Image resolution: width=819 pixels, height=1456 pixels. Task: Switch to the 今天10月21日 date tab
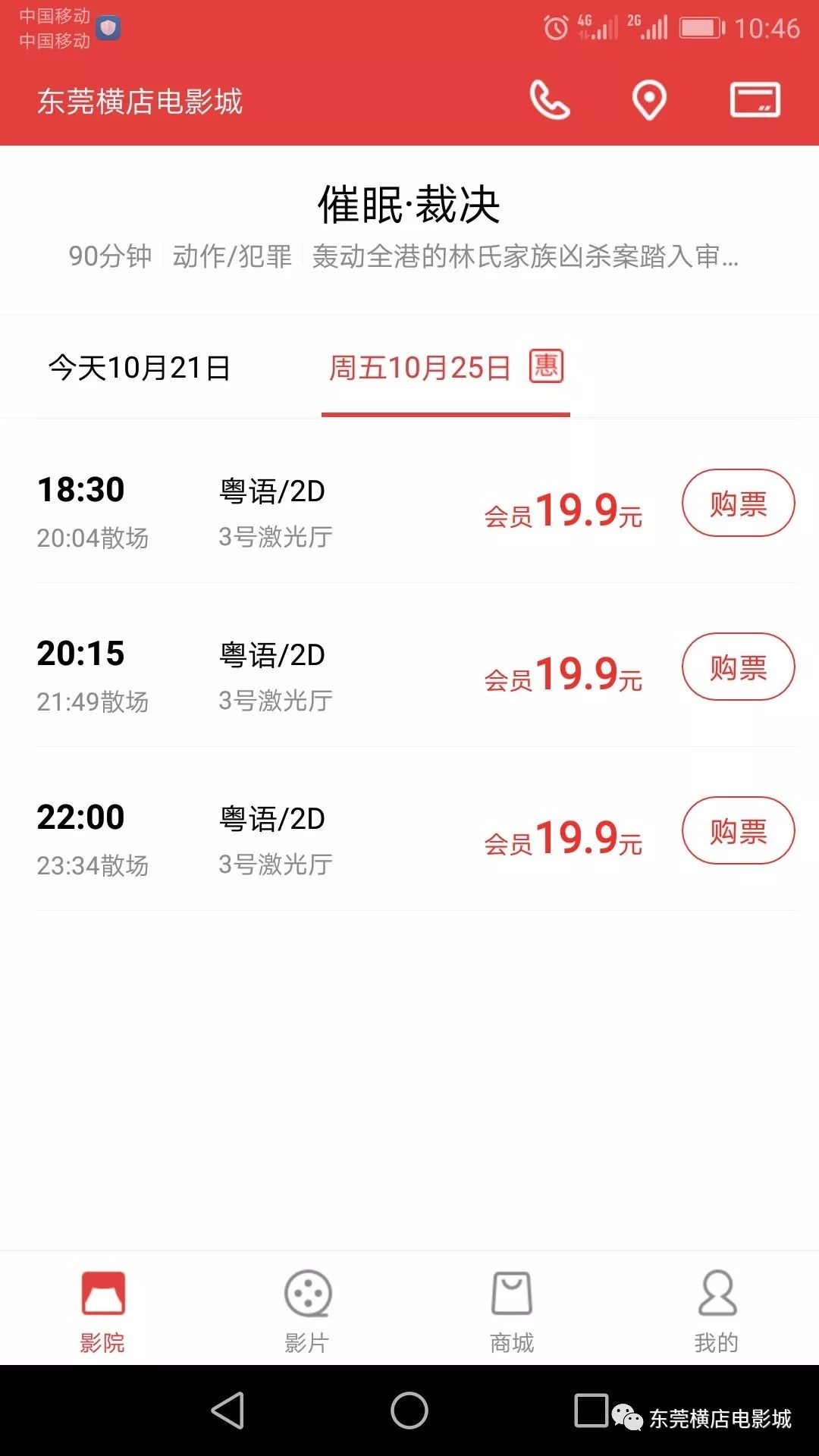click(140, 368)
